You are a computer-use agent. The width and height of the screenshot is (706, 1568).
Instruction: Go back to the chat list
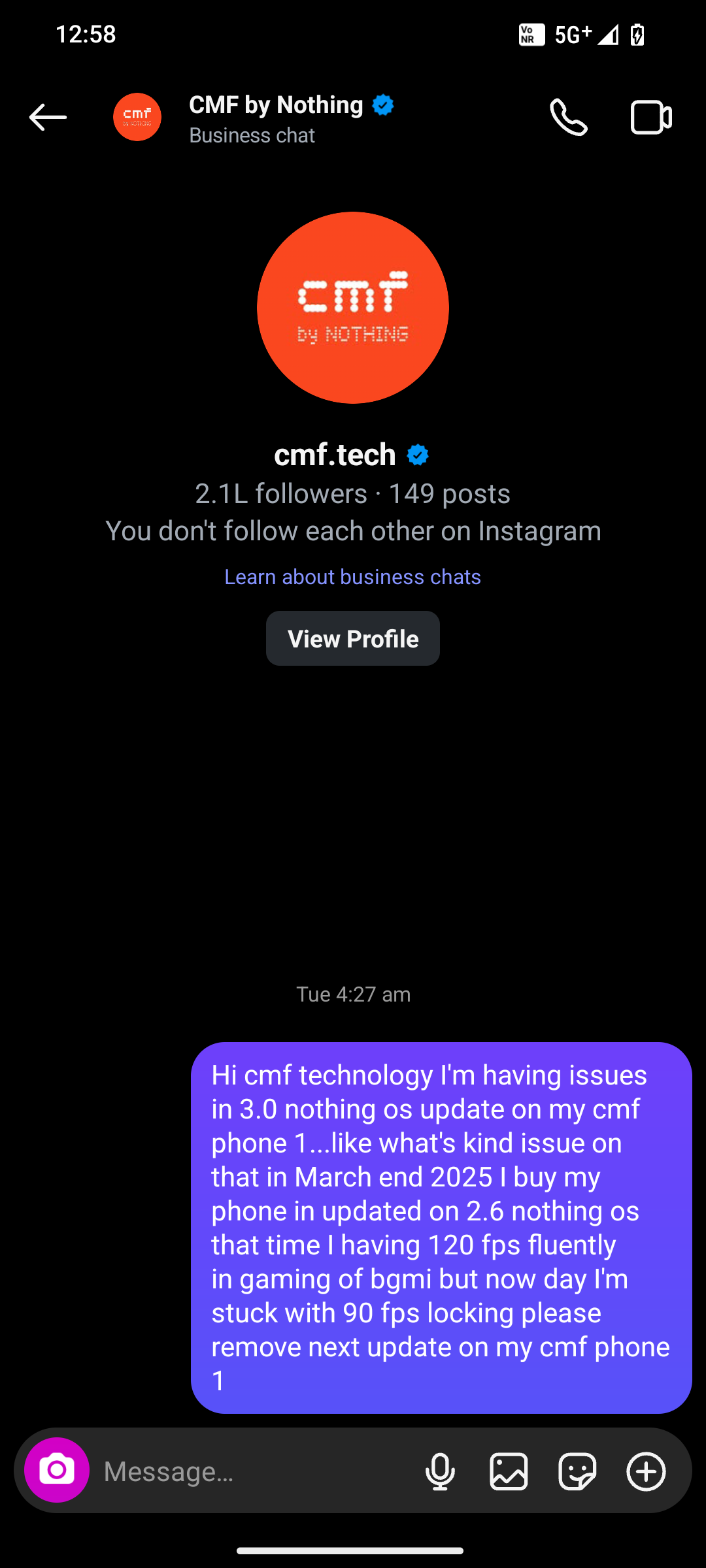point(48,118)
